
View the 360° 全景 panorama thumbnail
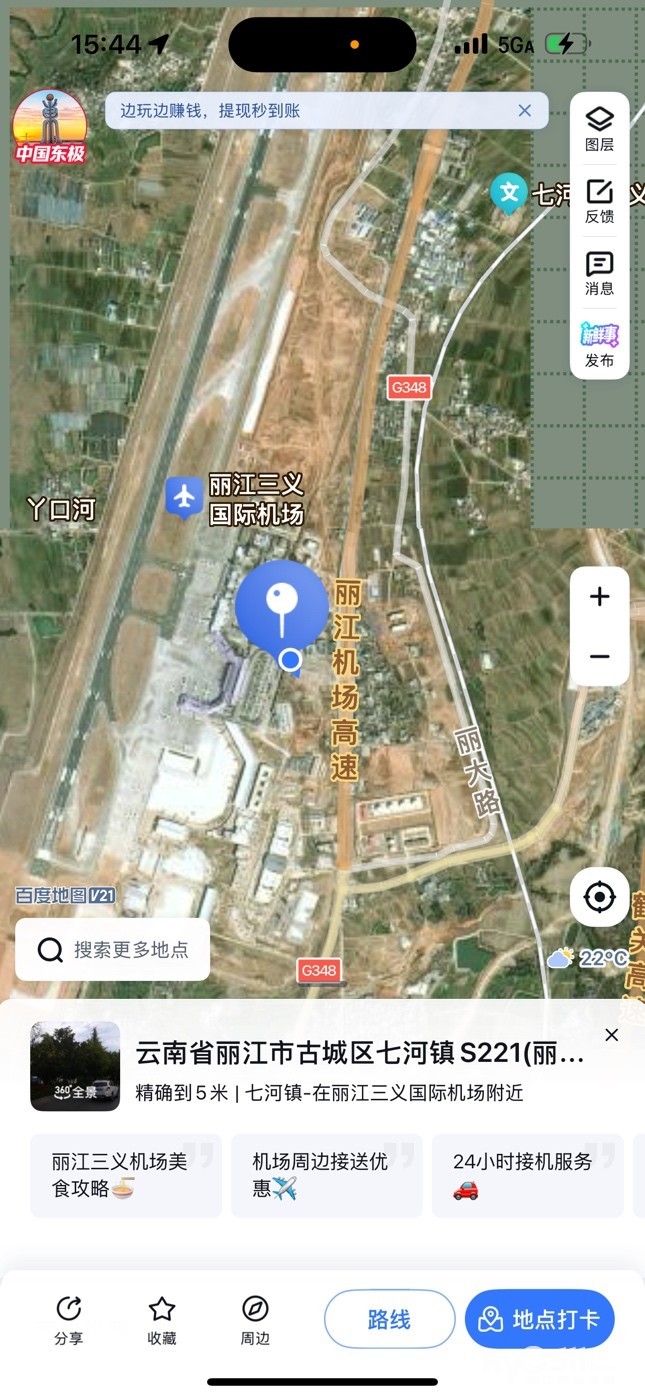[75, 1066]
